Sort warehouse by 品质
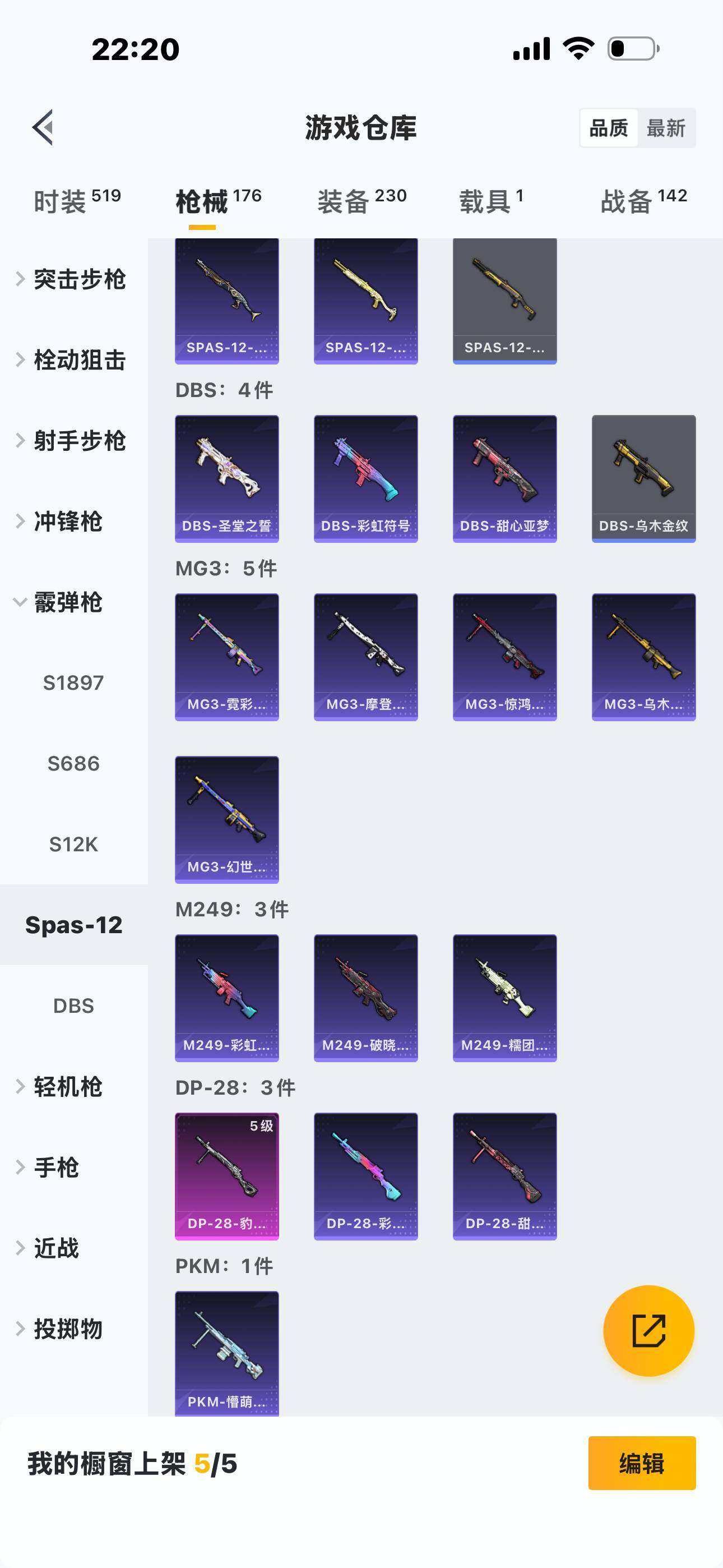723x1568 pixels. pos(609,128)
